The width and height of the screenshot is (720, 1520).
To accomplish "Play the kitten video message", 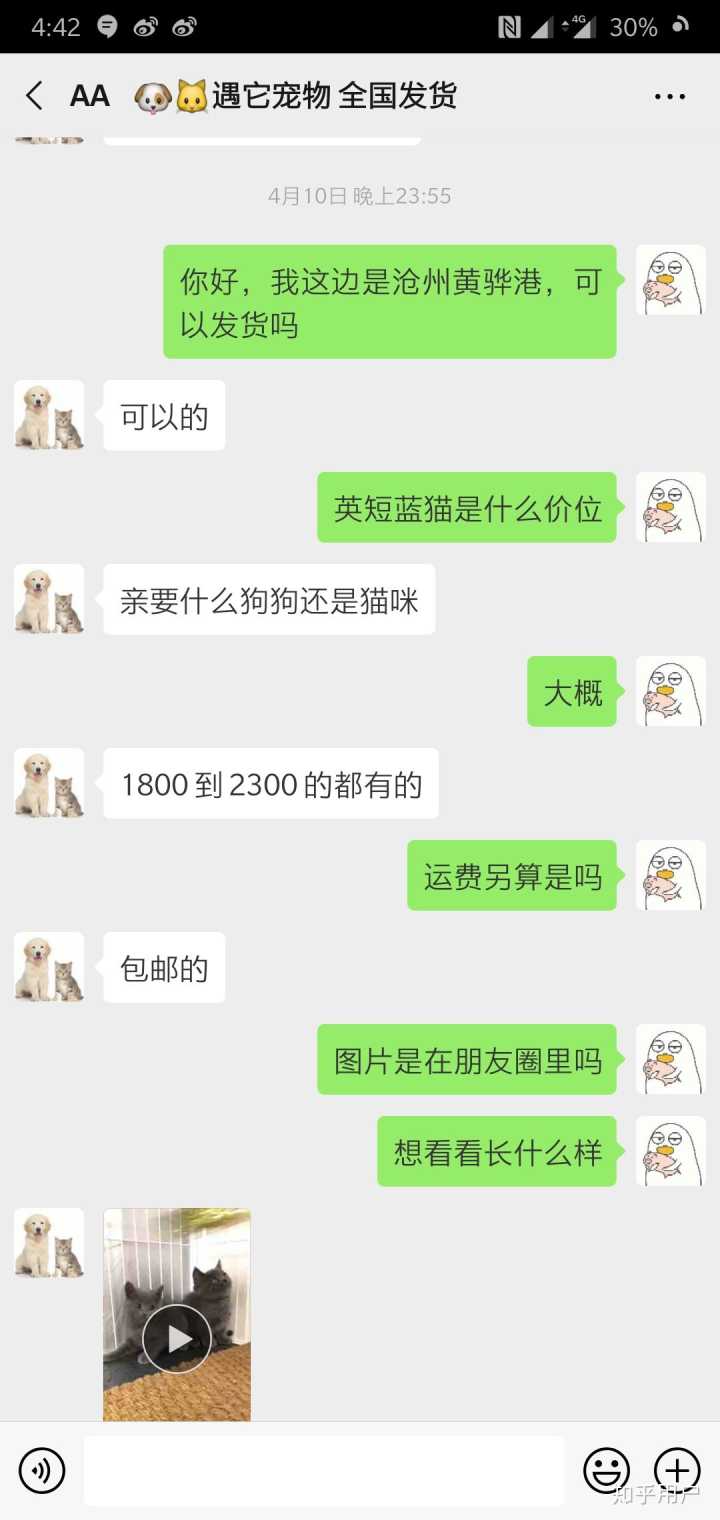I will pyautogui.click(x=177, y=1338).
